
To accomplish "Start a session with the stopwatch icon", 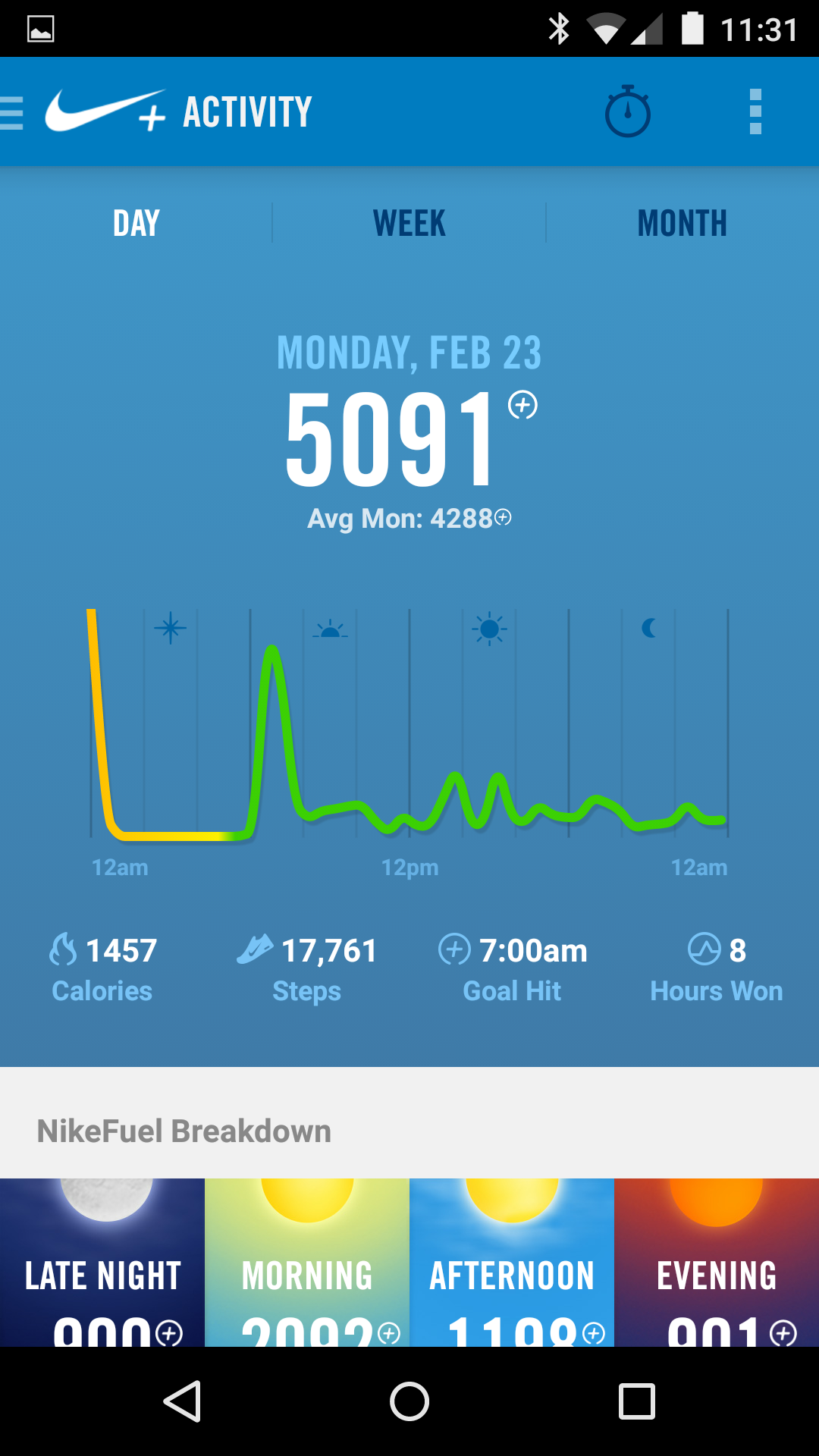I will (x=627, y=112).
